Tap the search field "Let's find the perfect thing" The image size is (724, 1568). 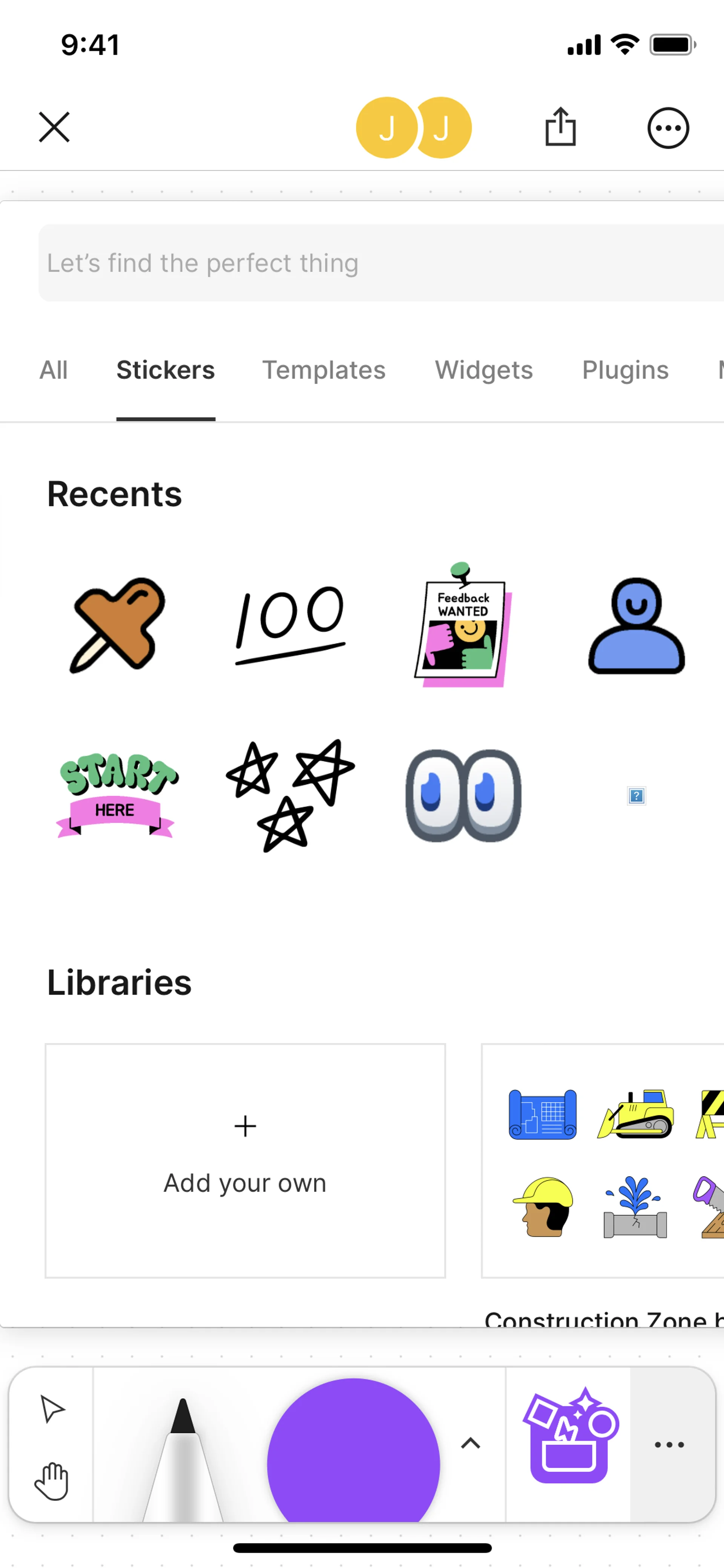377,263
